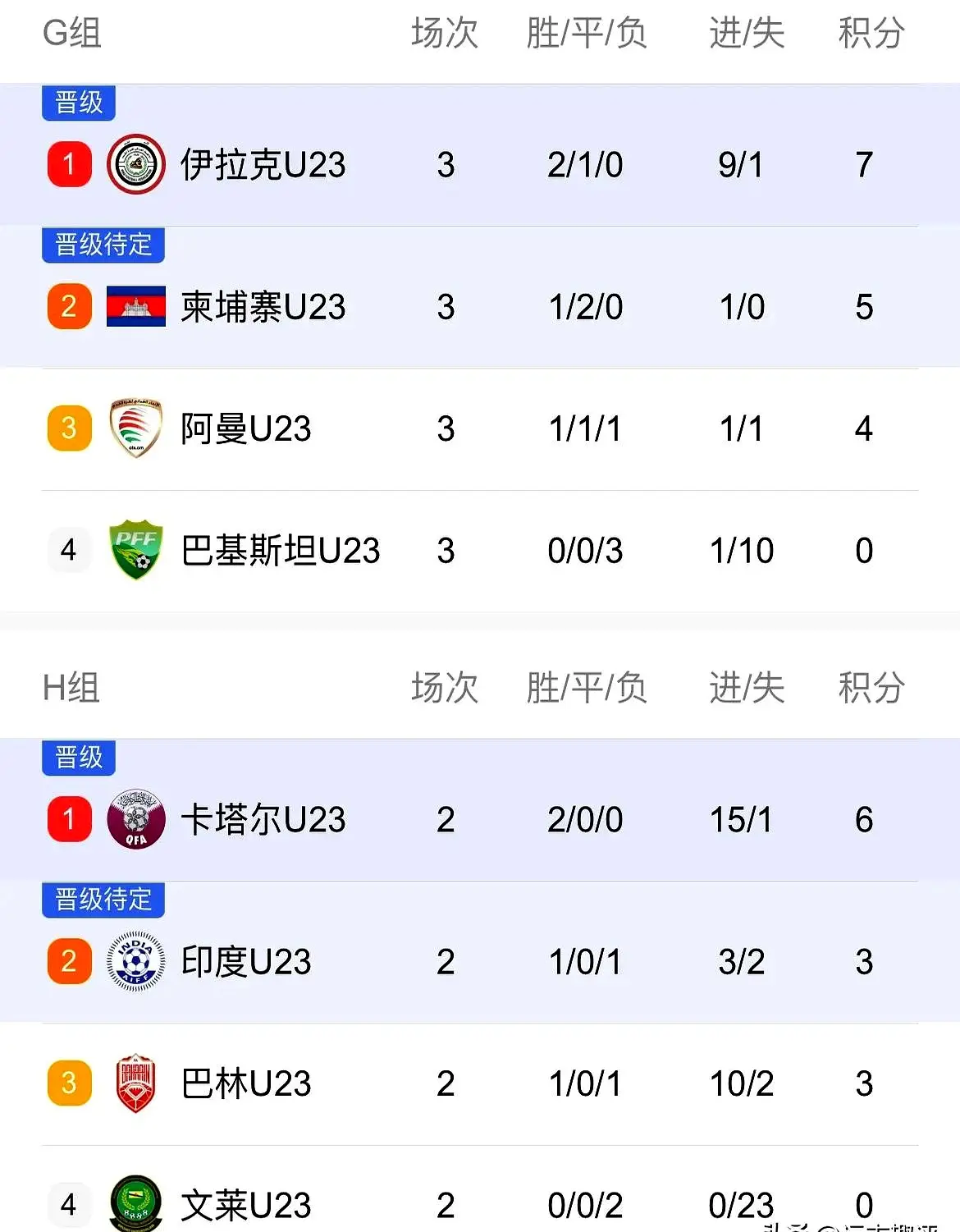Click the red rank 1 marker for Qatar

[68, 818]
